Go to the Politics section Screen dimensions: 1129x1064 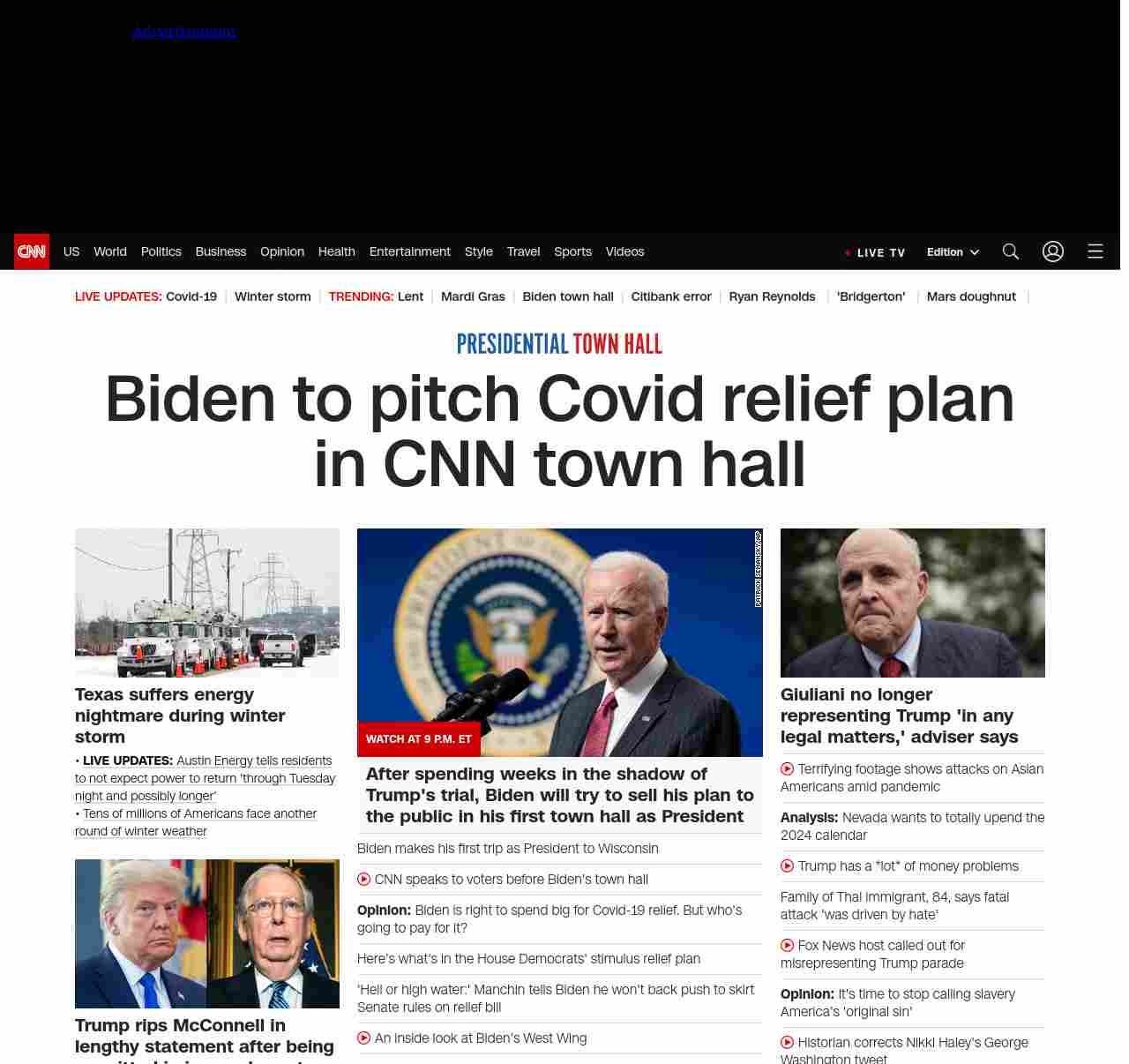click(x=161, y=251)
